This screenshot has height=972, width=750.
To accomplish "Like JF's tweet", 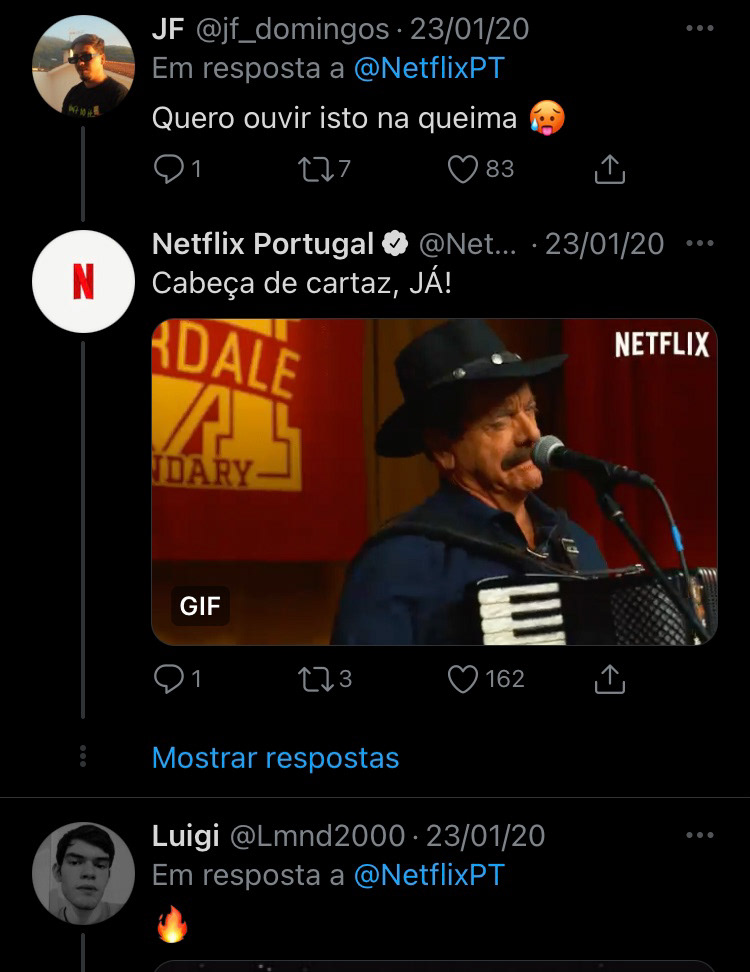I will (x=462, y=170).
